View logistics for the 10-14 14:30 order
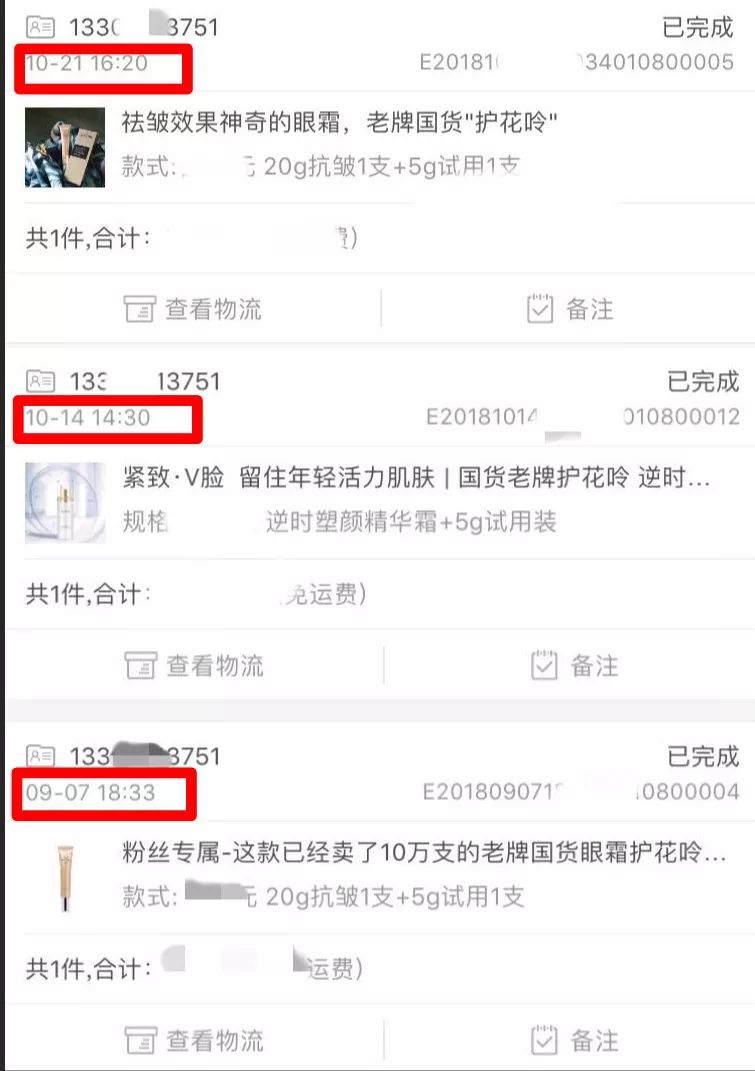The height and width of the screenshot is (1071, 755). click(x=194, y=665)
